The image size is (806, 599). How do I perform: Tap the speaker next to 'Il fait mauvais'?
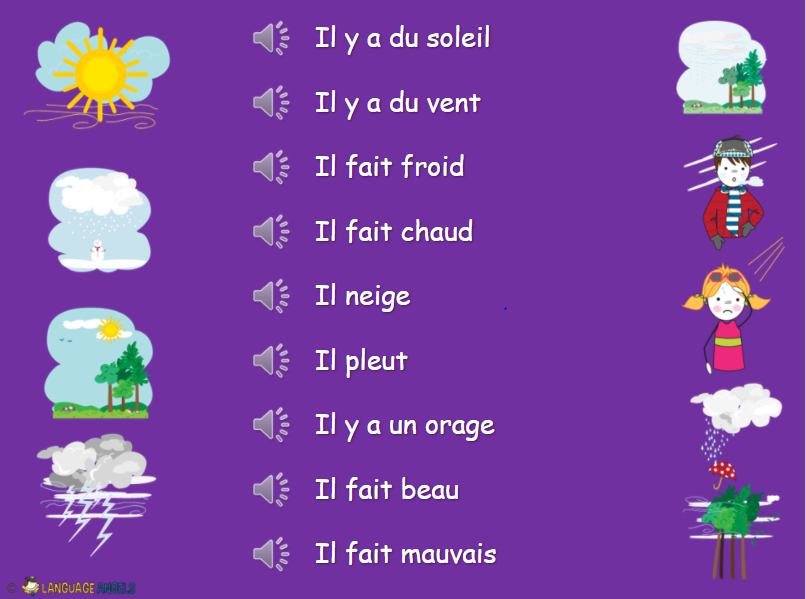coord(269,553)
